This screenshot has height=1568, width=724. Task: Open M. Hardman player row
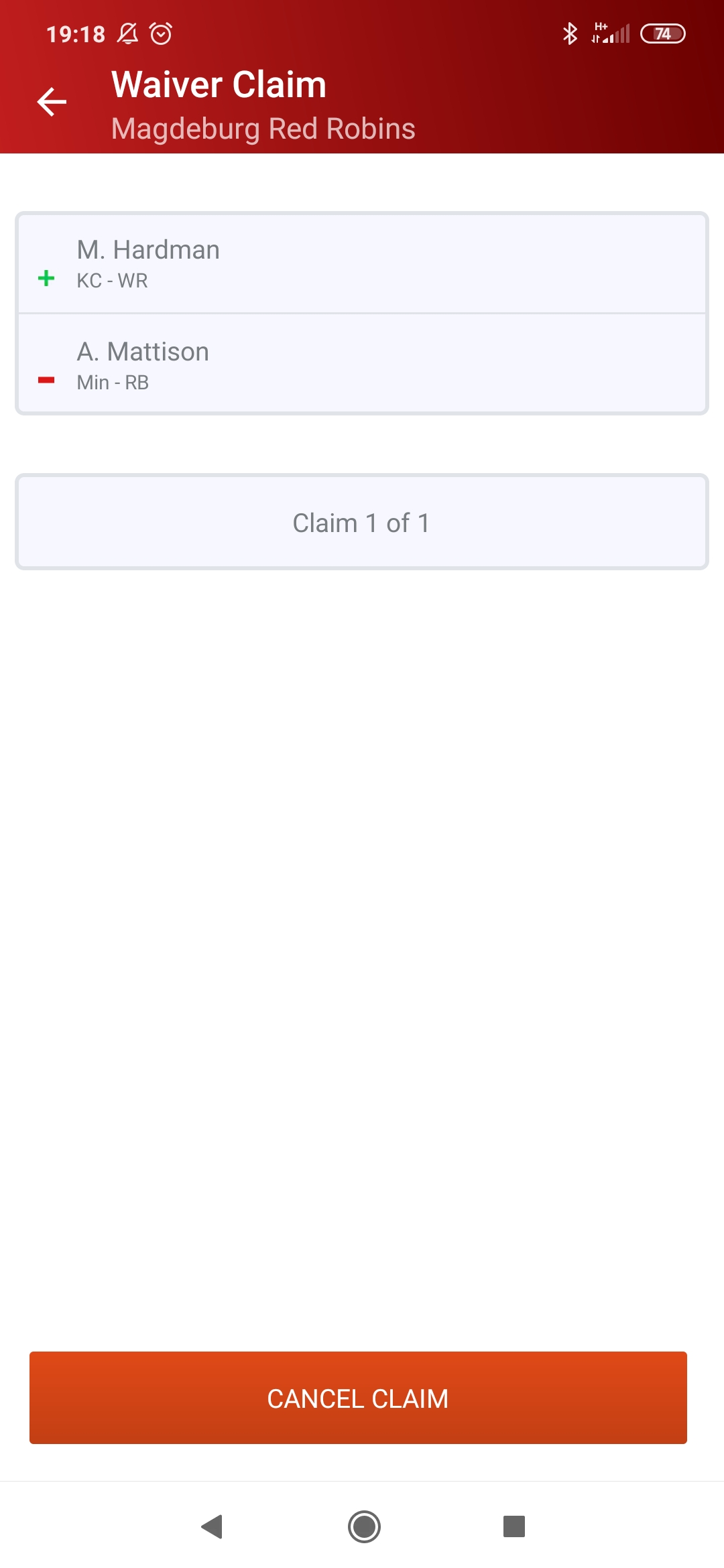362,263
